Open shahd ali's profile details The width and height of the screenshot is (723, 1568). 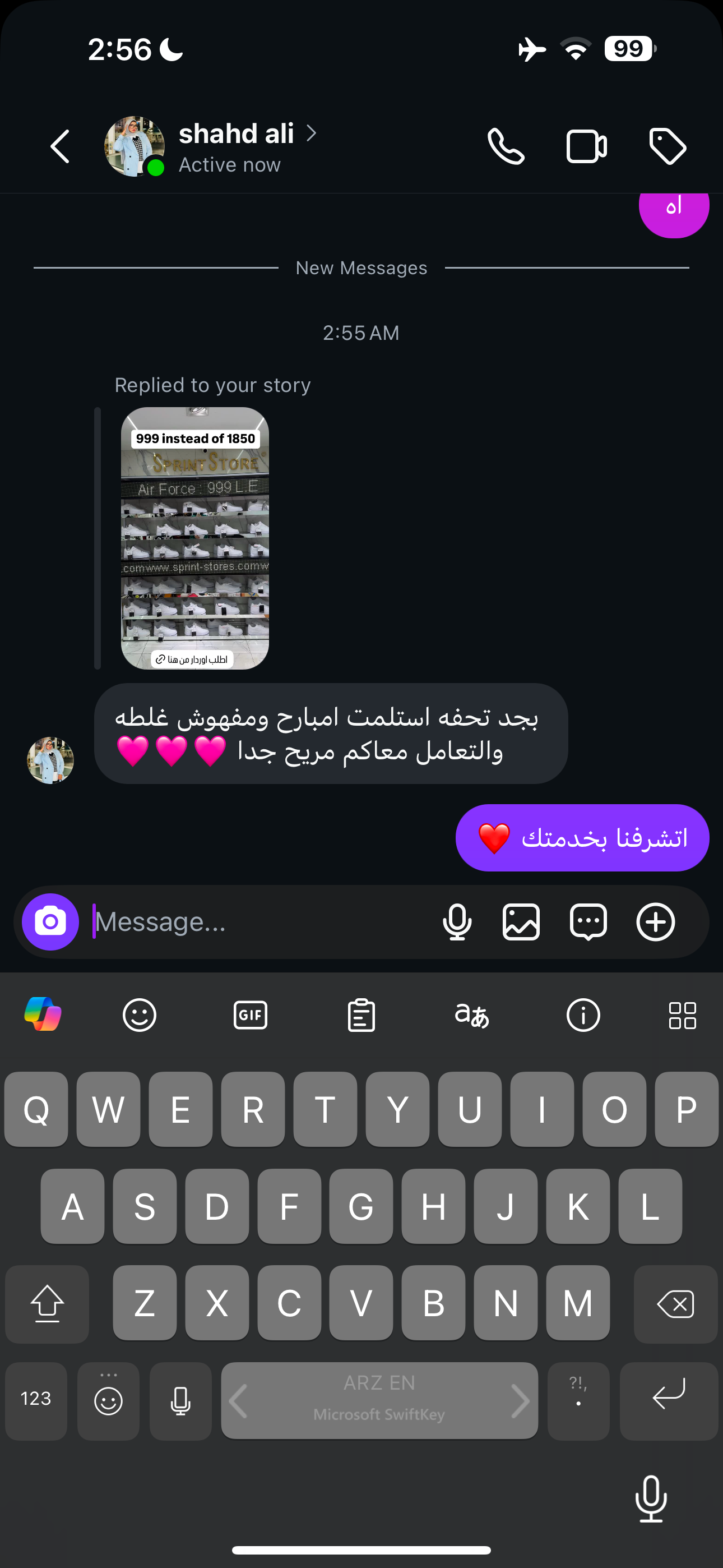pyautogui.click(x=237, y=146)
